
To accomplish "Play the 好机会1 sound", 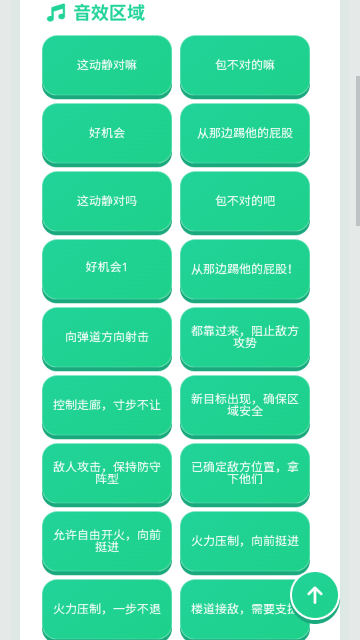I will (107, 269).
